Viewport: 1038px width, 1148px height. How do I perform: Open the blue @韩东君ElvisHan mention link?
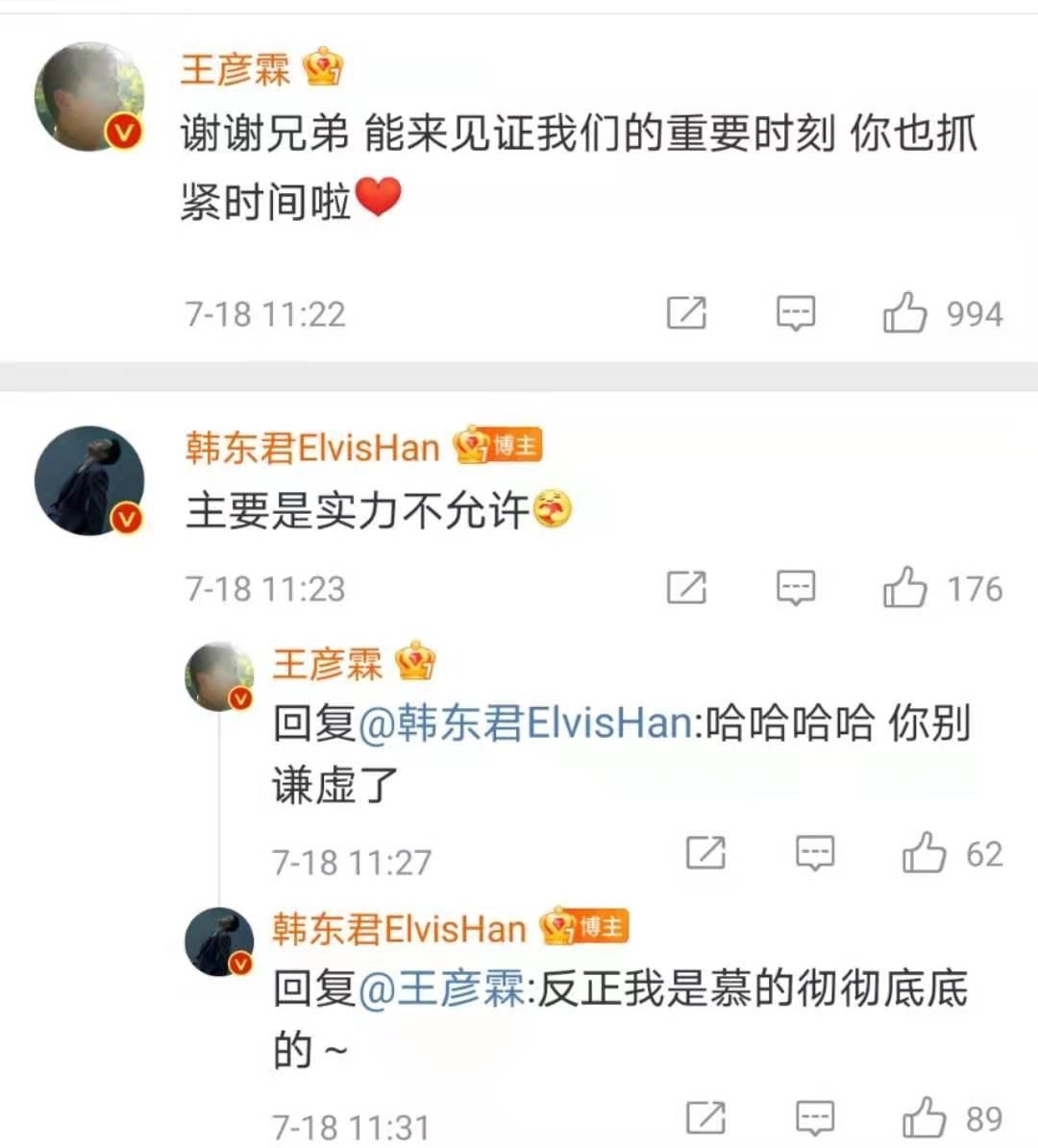point(525,722)
